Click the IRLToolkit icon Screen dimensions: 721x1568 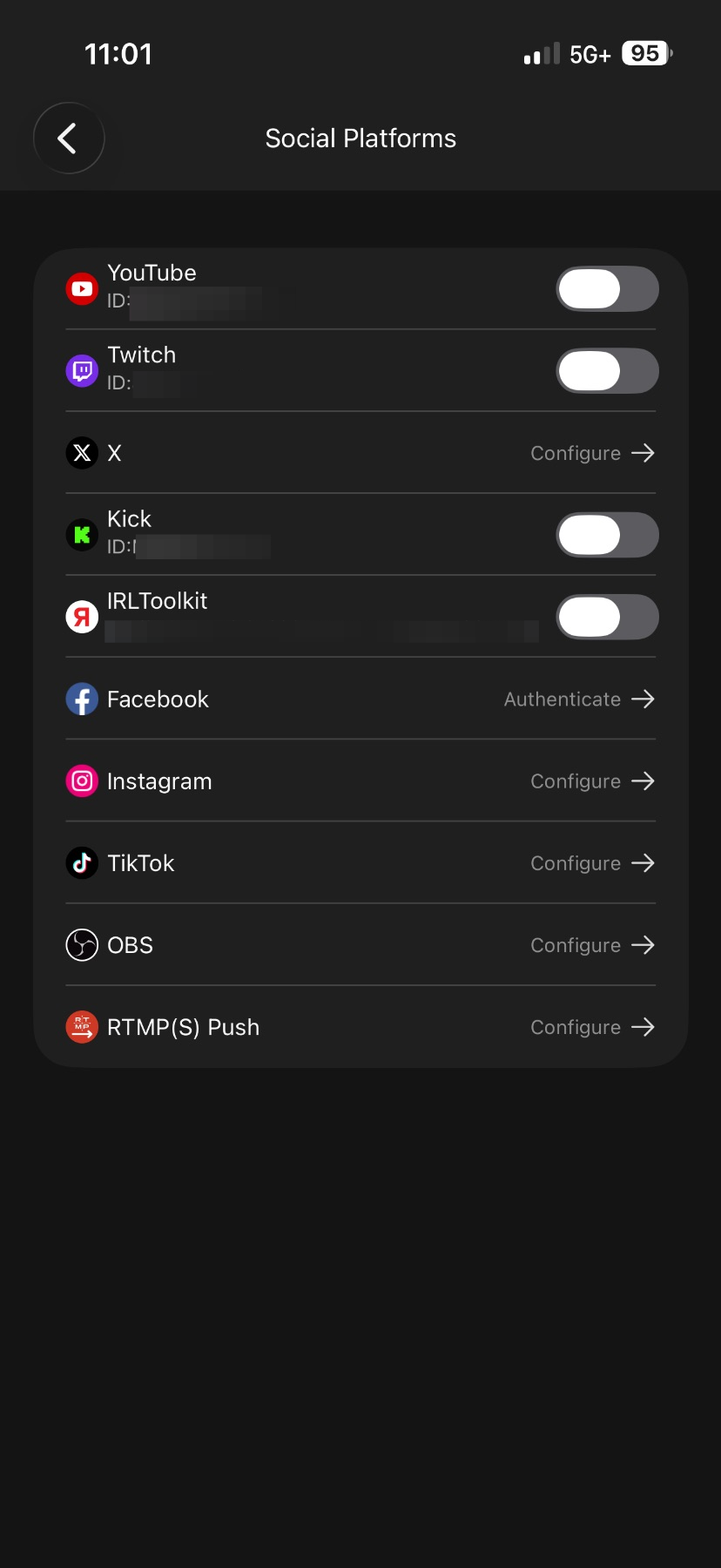(x=81, y=616)
